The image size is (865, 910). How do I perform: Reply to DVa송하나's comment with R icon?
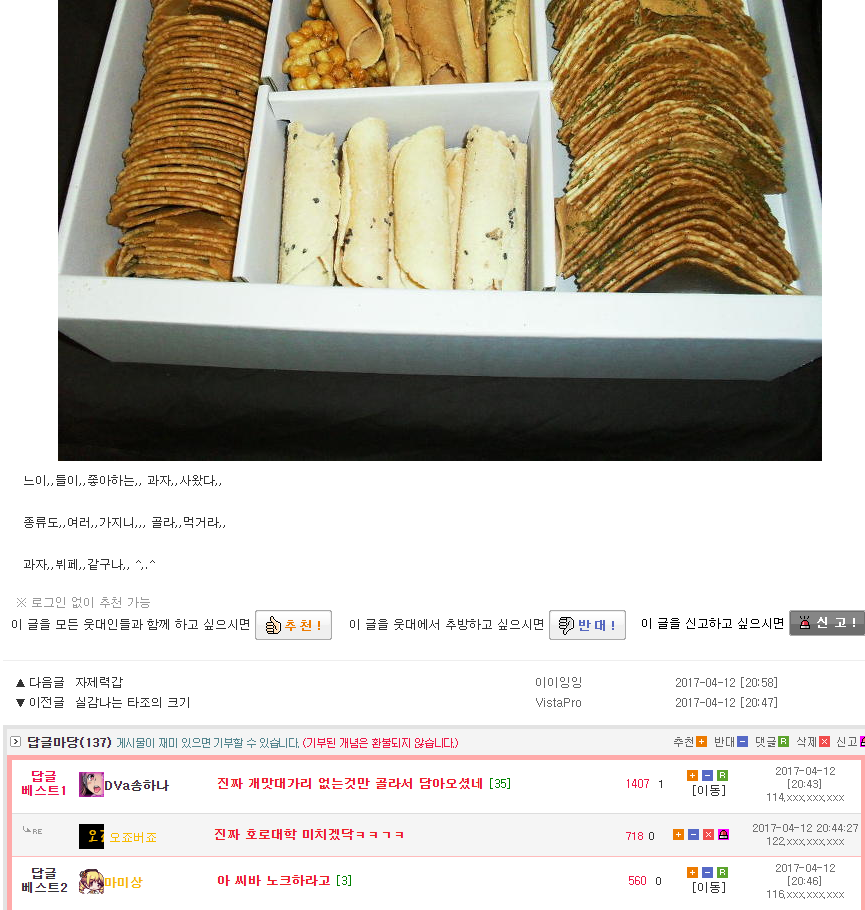(722, 775)
